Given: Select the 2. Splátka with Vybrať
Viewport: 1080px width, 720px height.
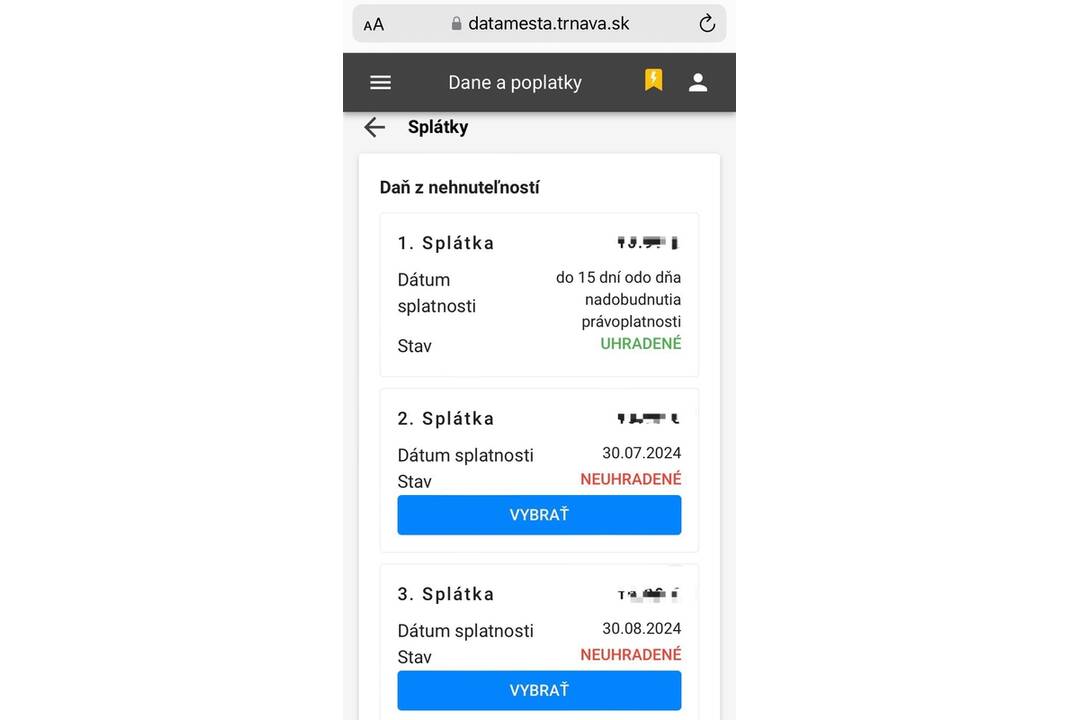Looking at the screenshot, I should coord(539,515).
